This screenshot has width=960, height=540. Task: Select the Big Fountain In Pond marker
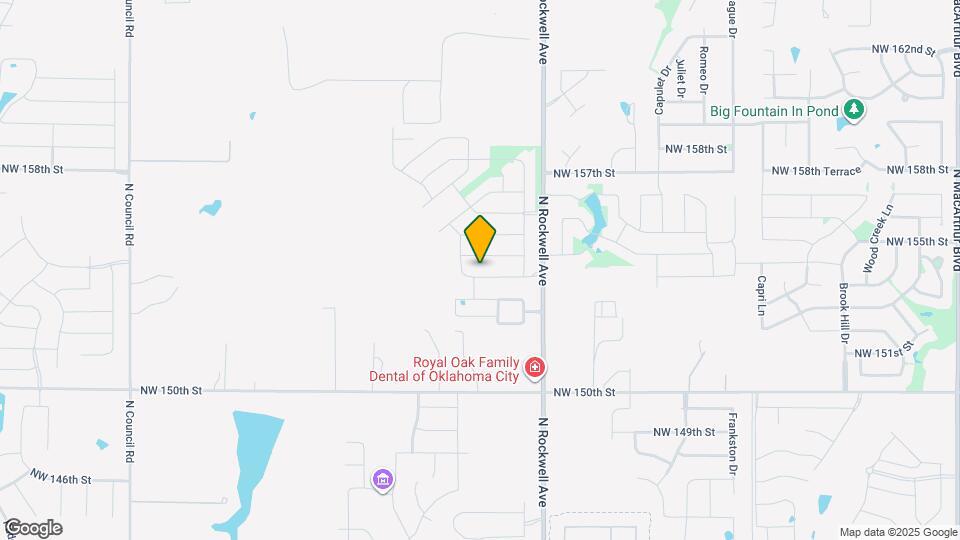[853, 109]
